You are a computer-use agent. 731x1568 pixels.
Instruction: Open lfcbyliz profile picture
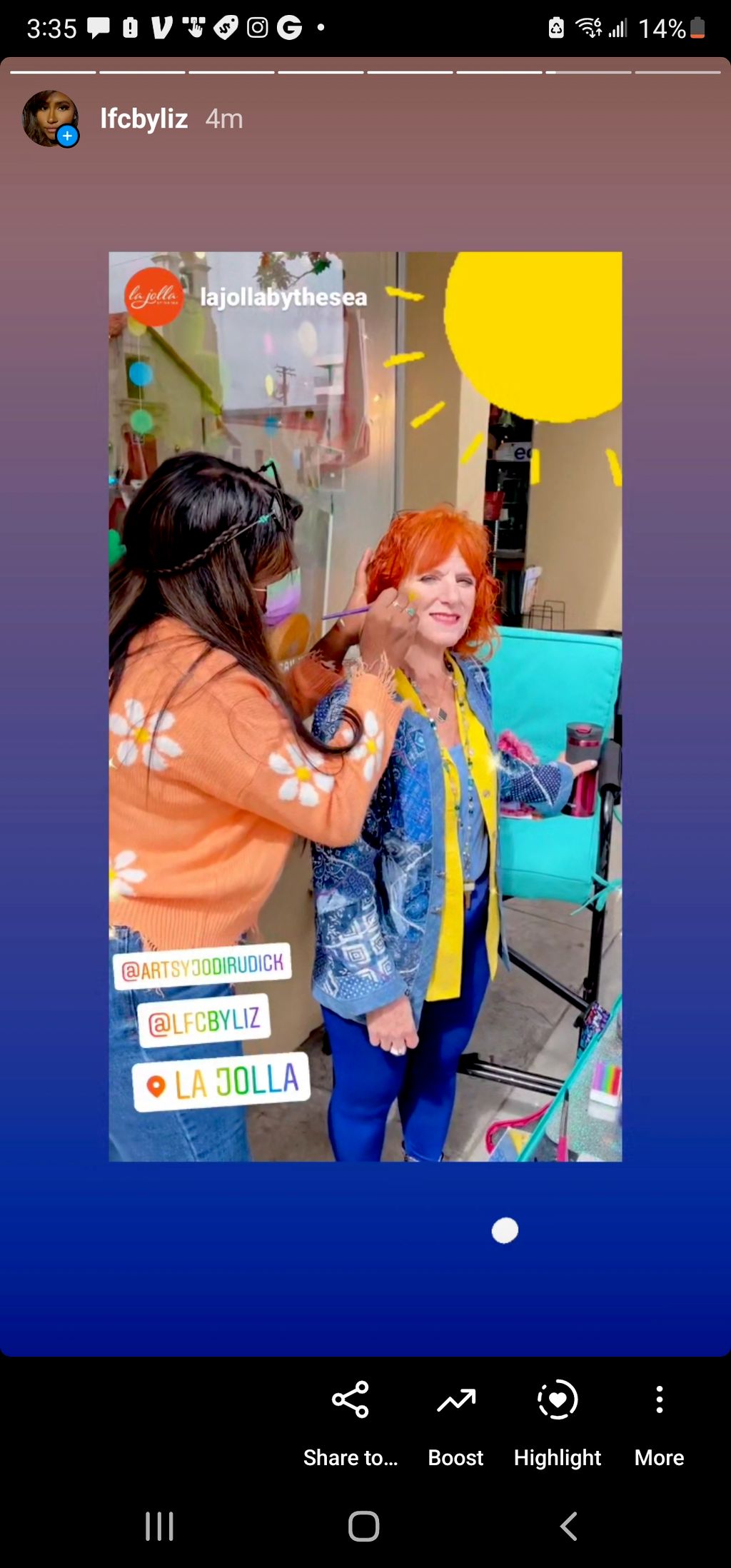(49, 119)
